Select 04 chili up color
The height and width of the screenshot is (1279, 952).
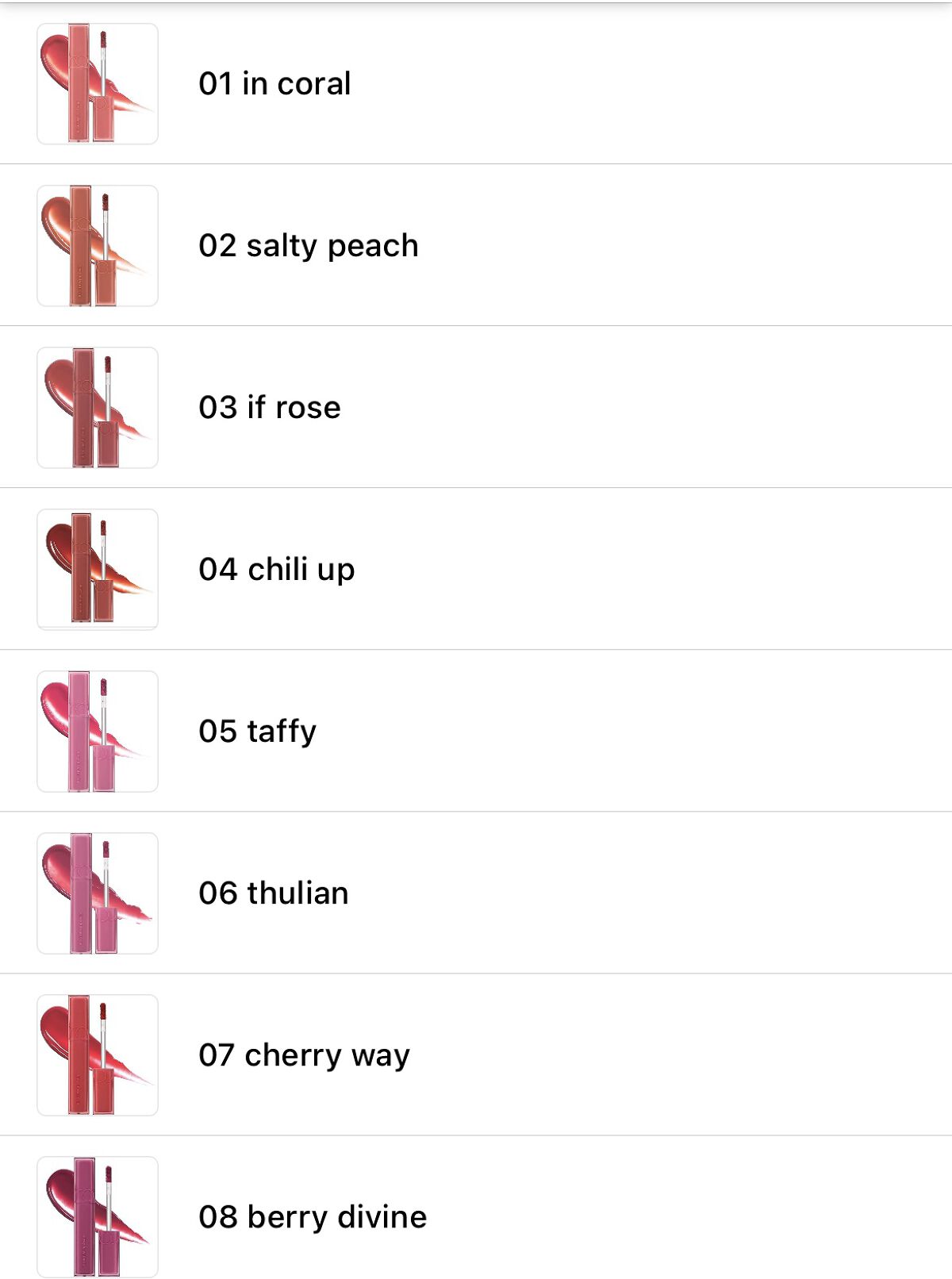click(276, 569)
